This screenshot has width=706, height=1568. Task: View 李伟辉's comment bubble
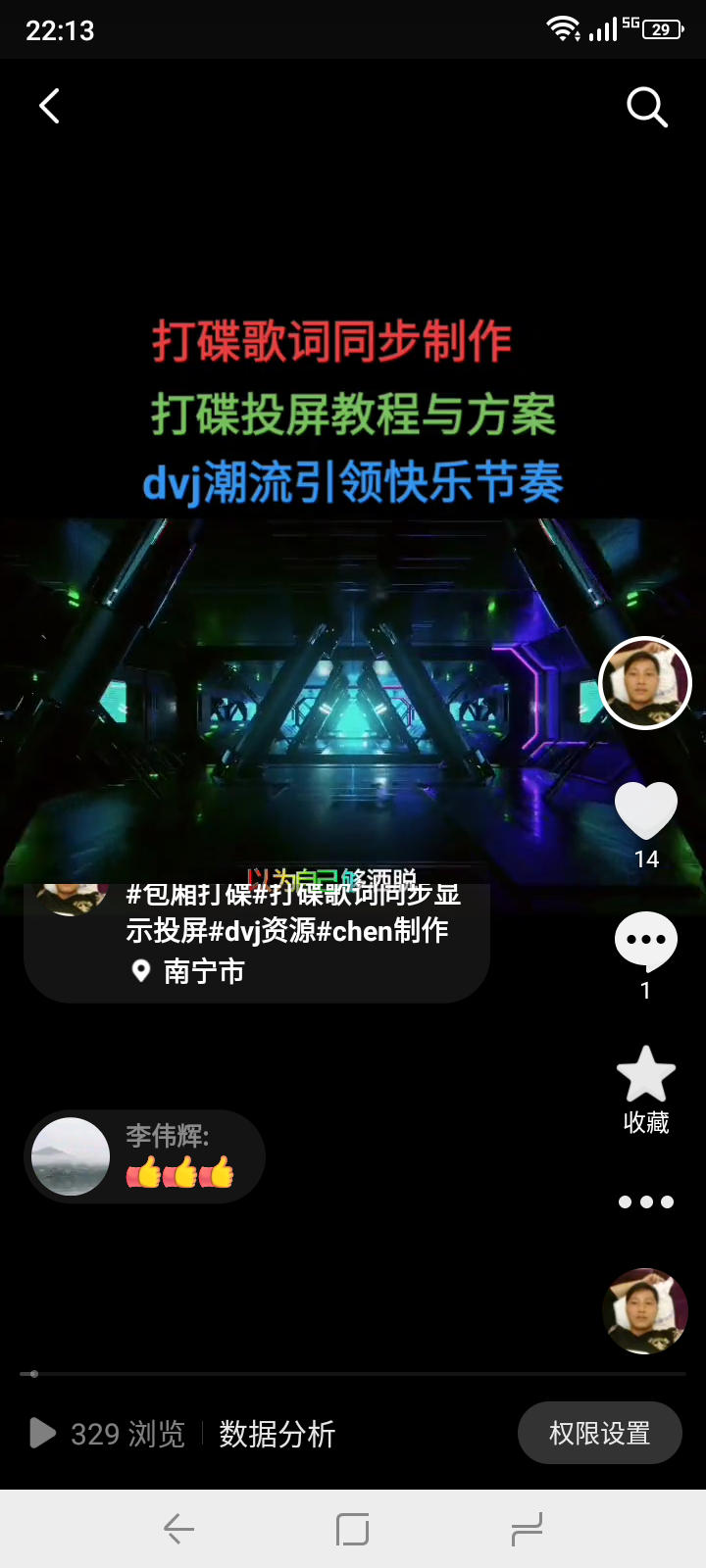click(145, 1156)
